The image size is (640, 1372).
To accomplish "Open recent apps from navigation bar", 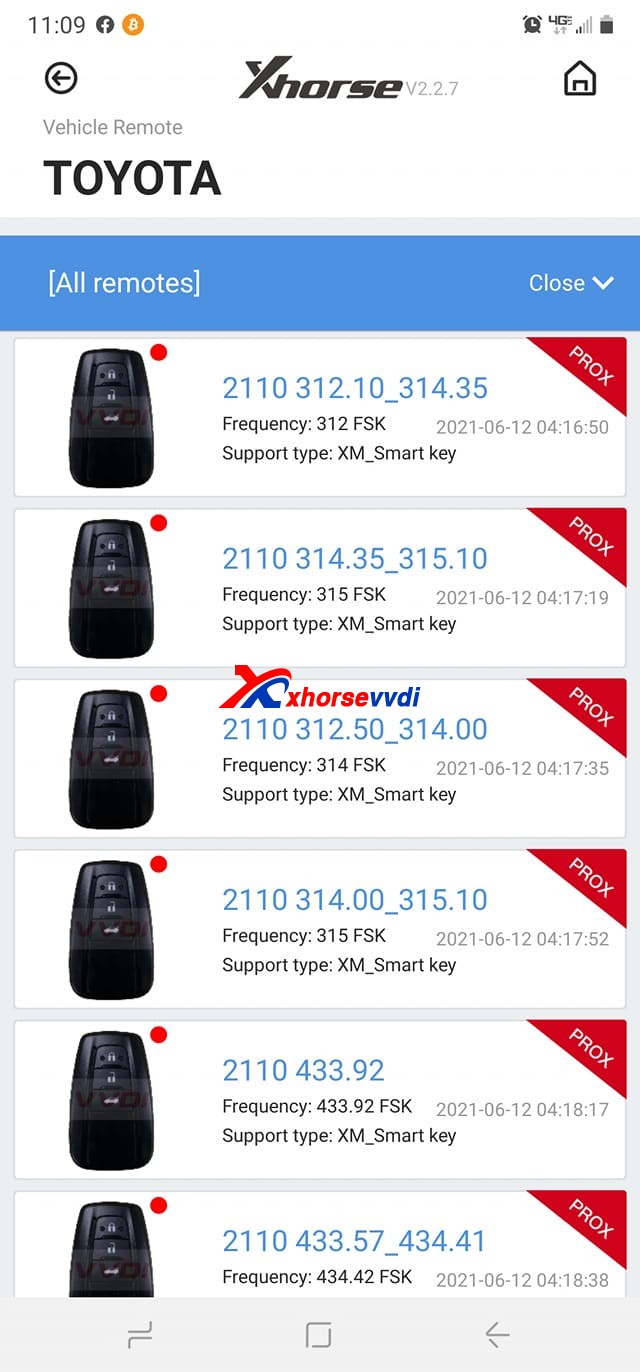I will (140, 1334).
